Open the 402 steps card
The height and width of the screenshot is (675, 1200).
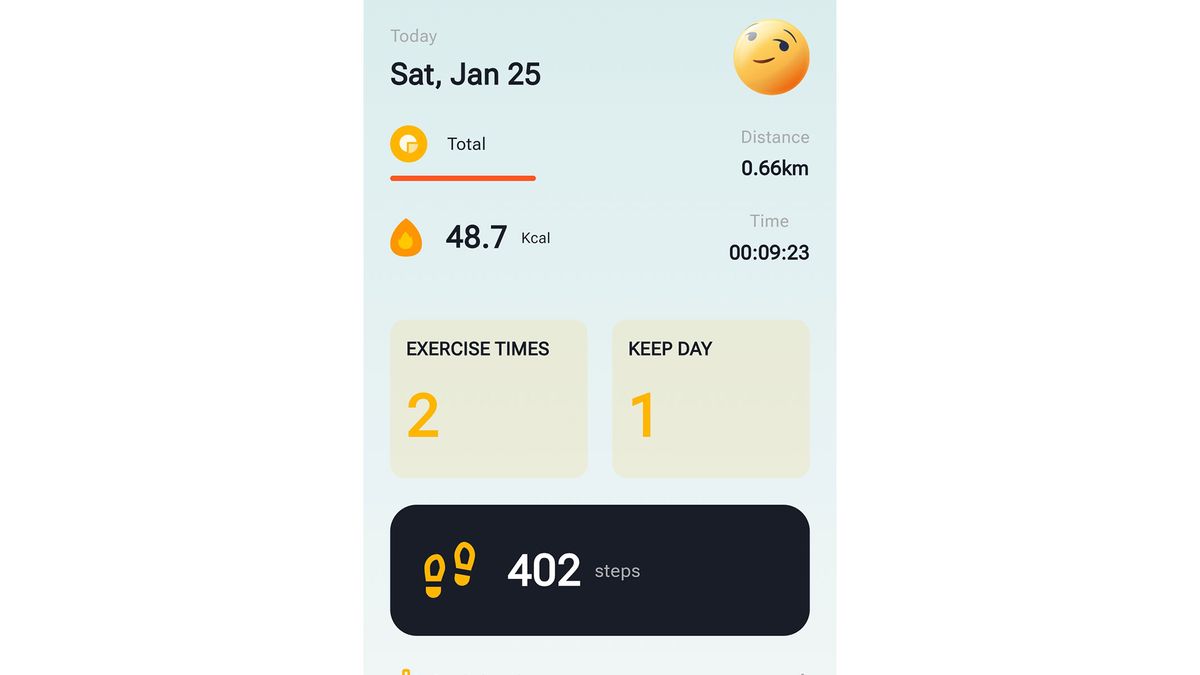[x=599, y=570]
